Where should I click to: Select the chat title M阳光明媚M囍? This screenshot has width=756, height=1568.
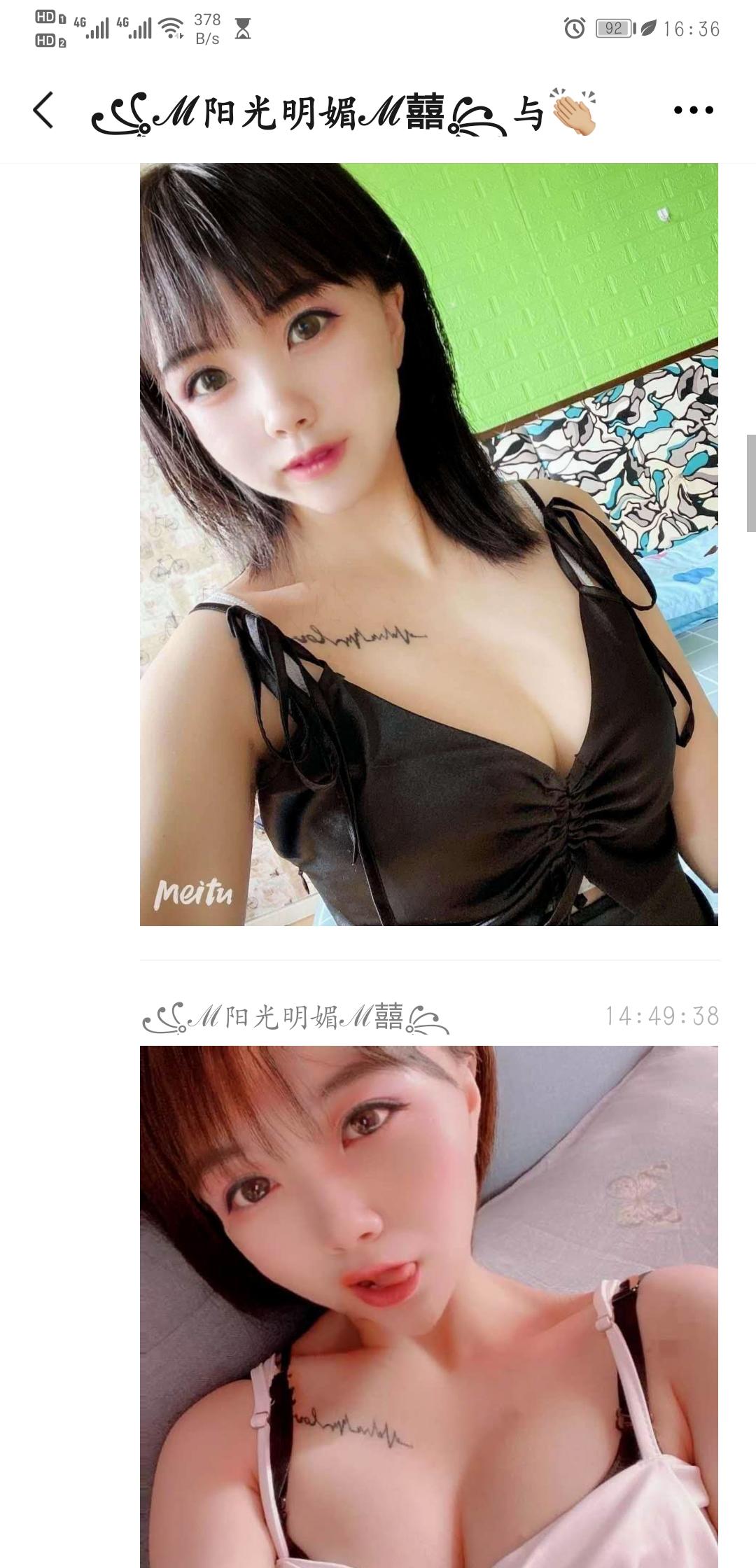(x=301, y=112)
